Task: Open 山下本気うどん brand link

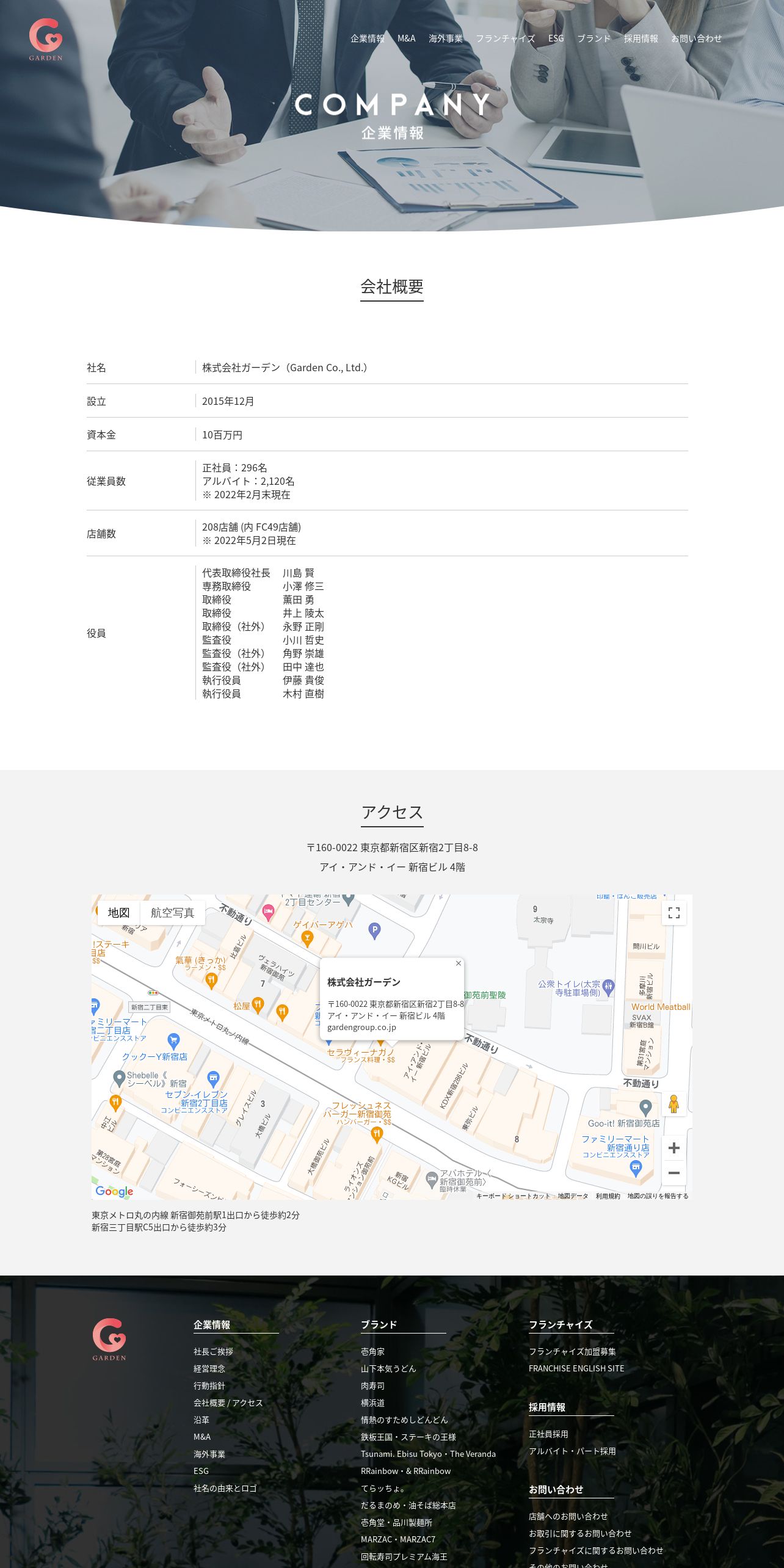Action: click(x=388, y=1368)
